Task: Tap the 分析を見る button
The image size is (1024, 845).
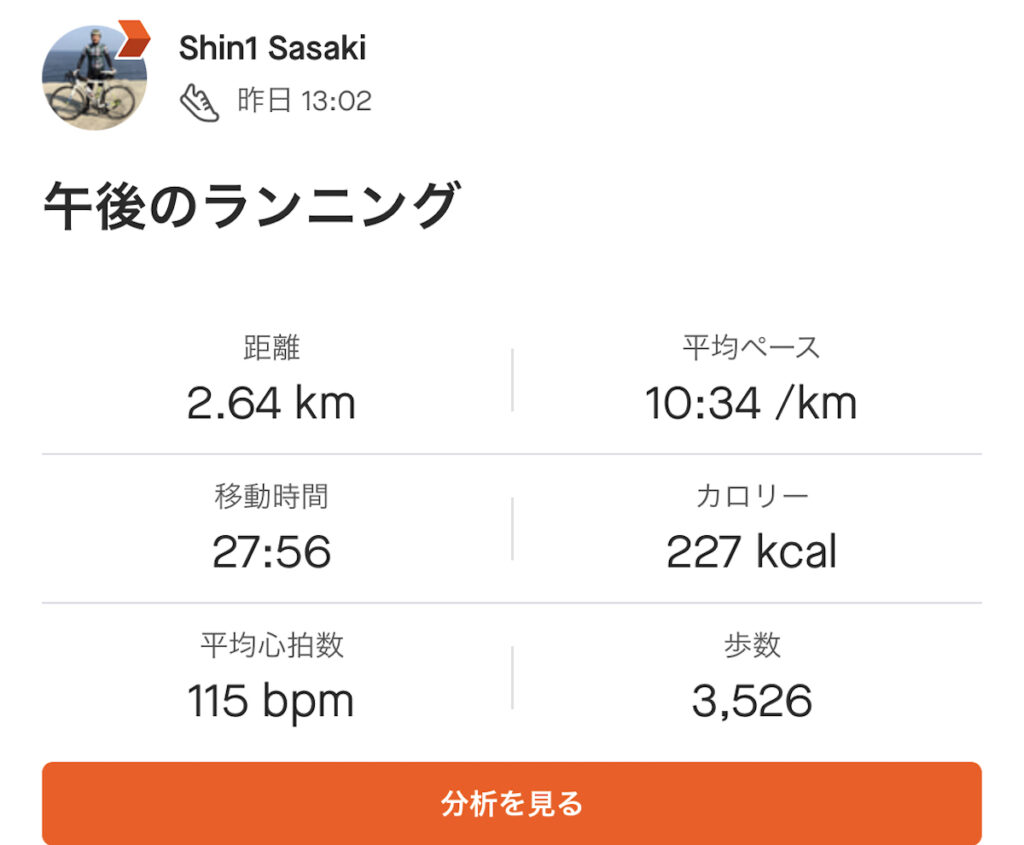Action: pyautogui.click(x=511, y=803)
